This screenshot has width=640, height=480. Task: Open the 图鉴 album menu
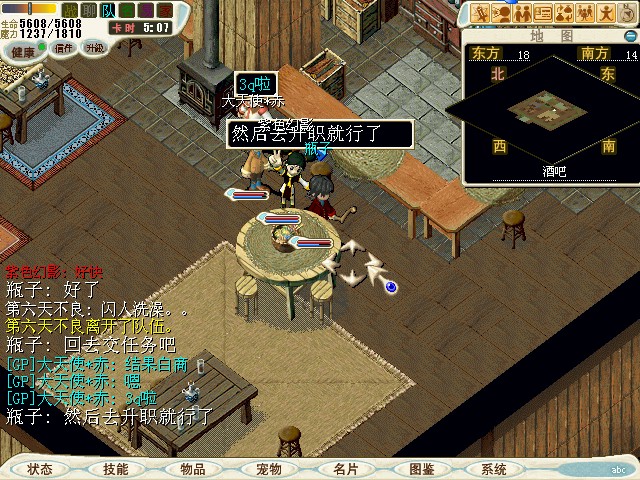[x=421, y=469]
